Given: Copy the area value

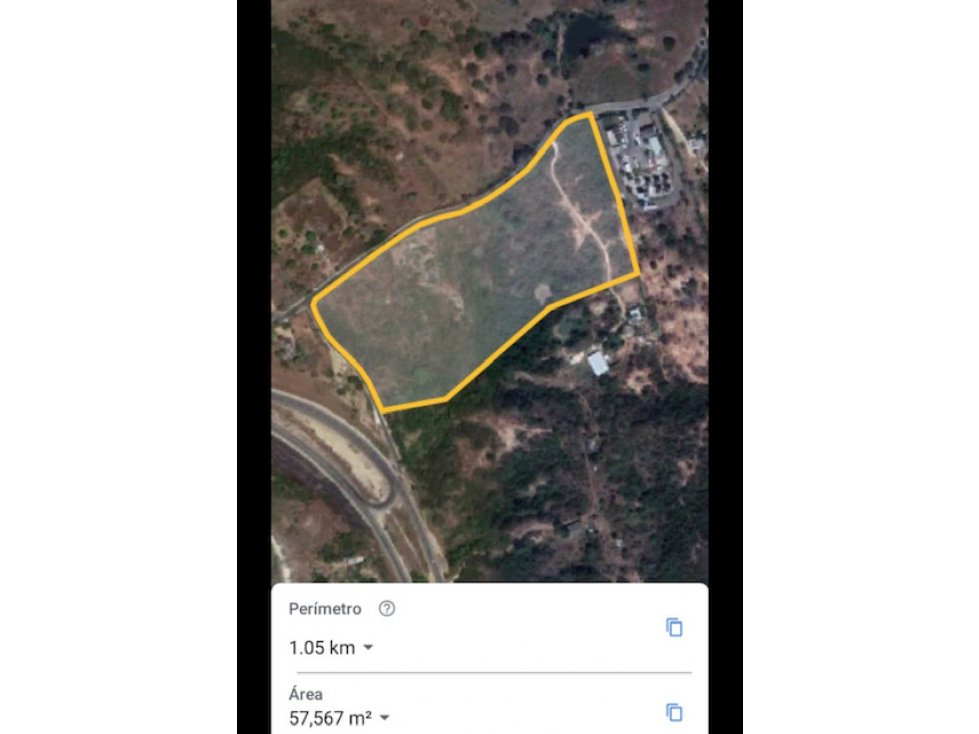Looking at the screenshot, I should [x=674, y=712].
